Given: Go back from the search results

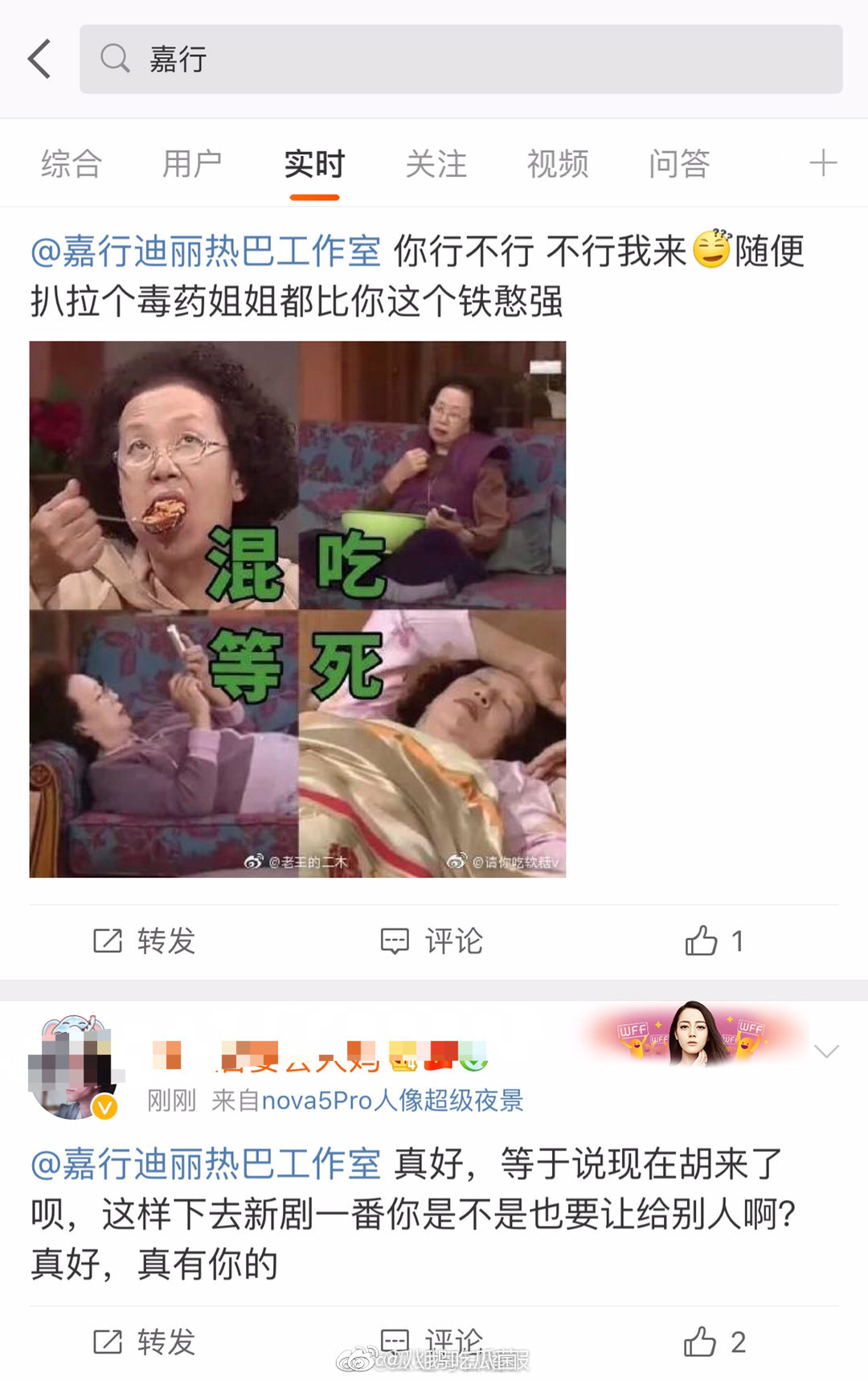Looking at the screenshot, I should pyautogui.click(x=39, y=59).
